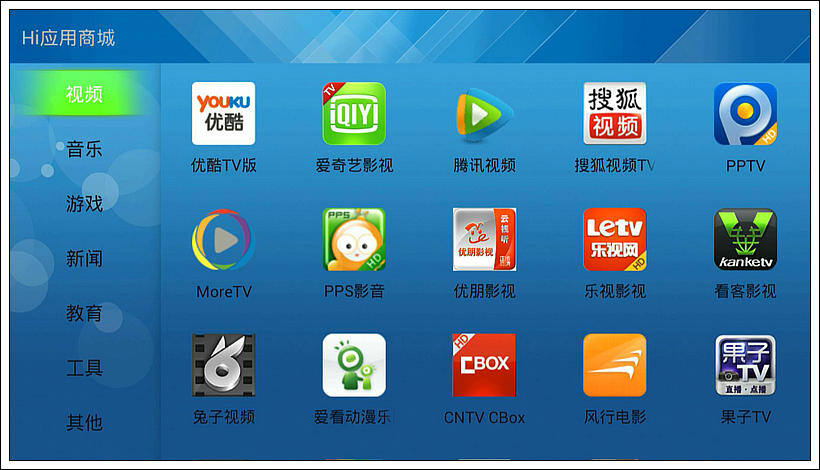The image size is (820, 470).
Task: Open the 游戏 category
Action: tap(84, 204)
